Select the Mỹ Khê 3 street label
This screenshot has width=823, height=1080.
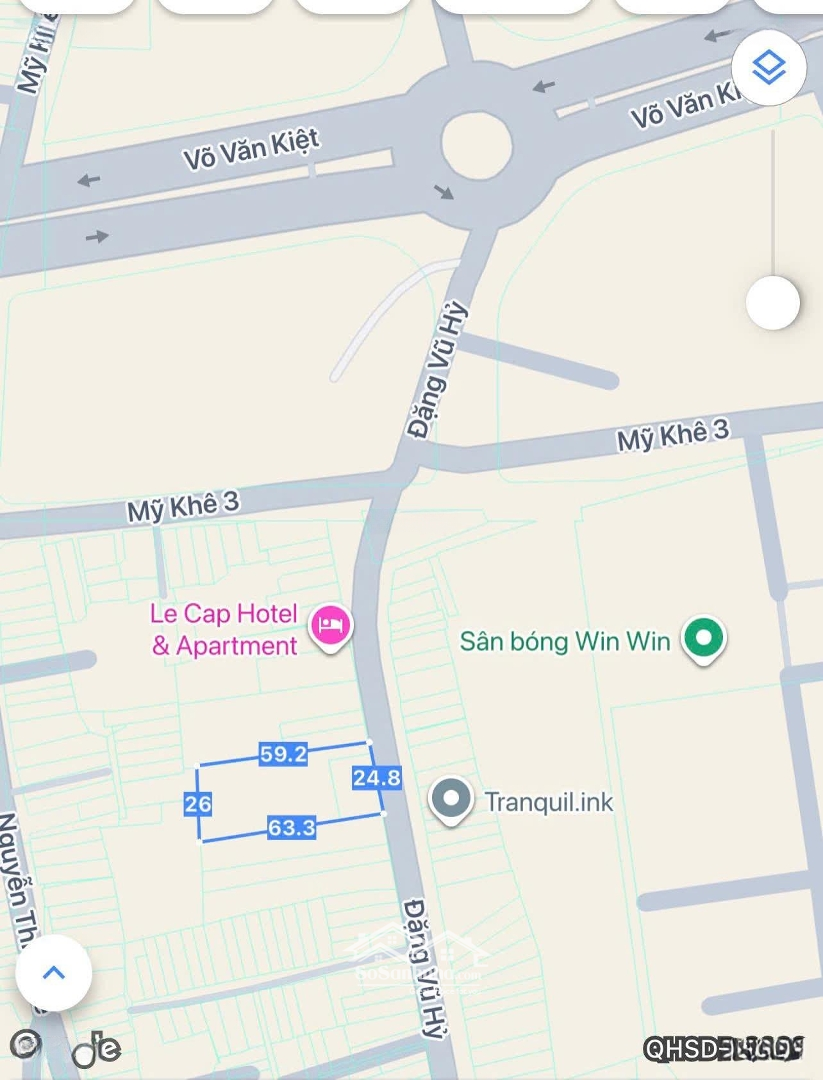pos(183,504)
